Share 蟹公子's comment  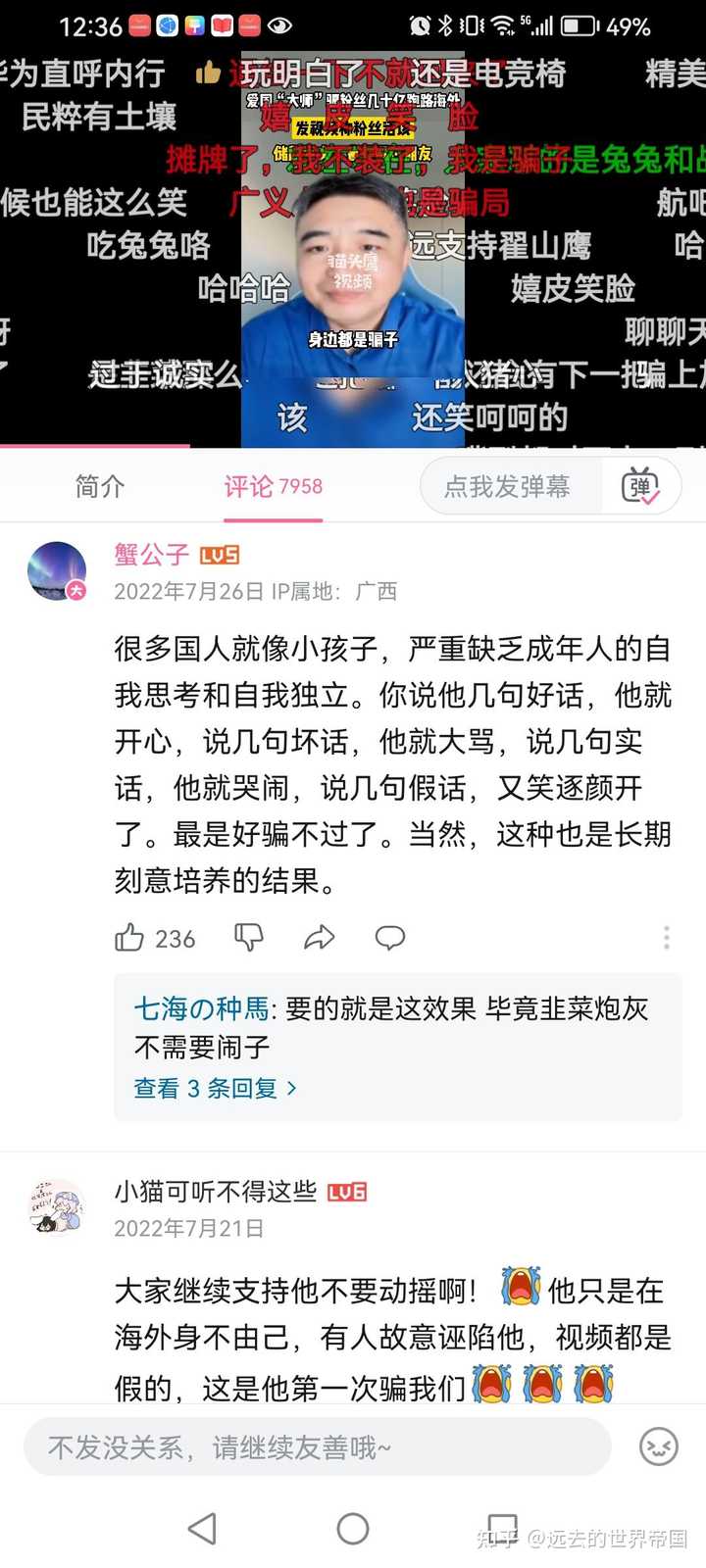[320, 938]
